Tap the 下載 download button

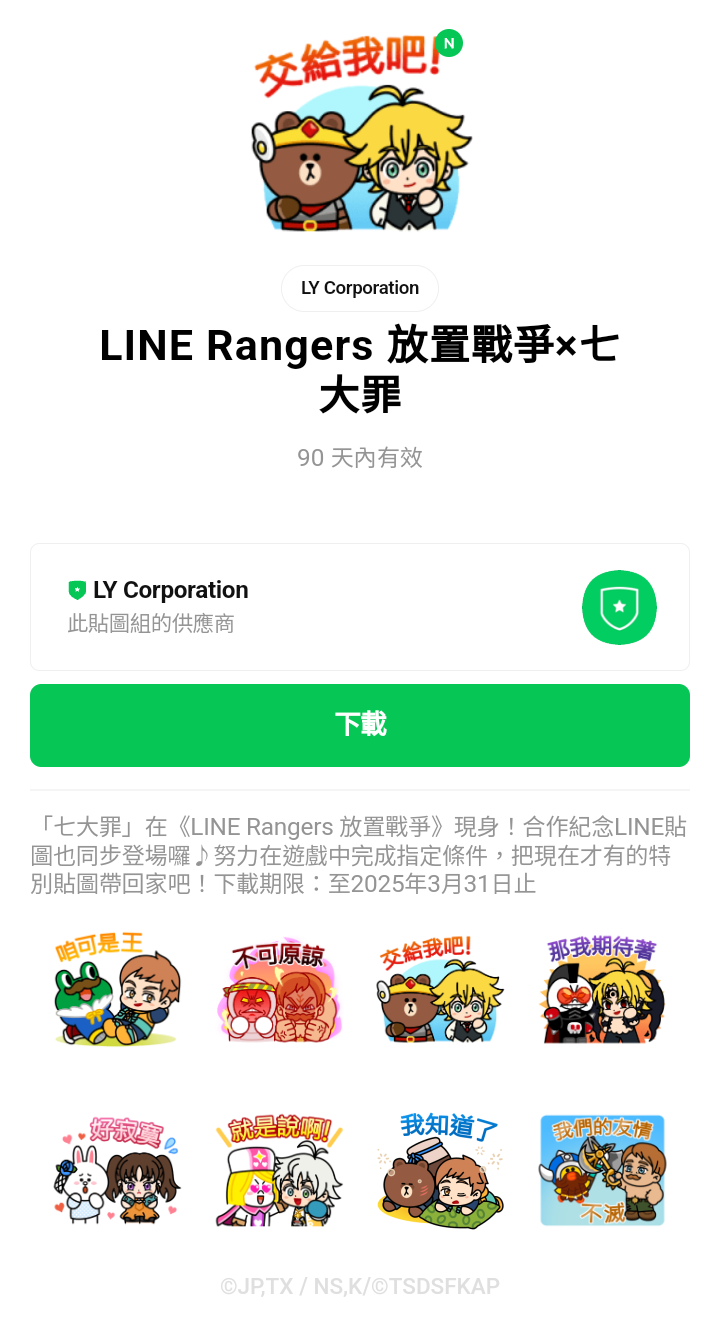click(360, 725)
